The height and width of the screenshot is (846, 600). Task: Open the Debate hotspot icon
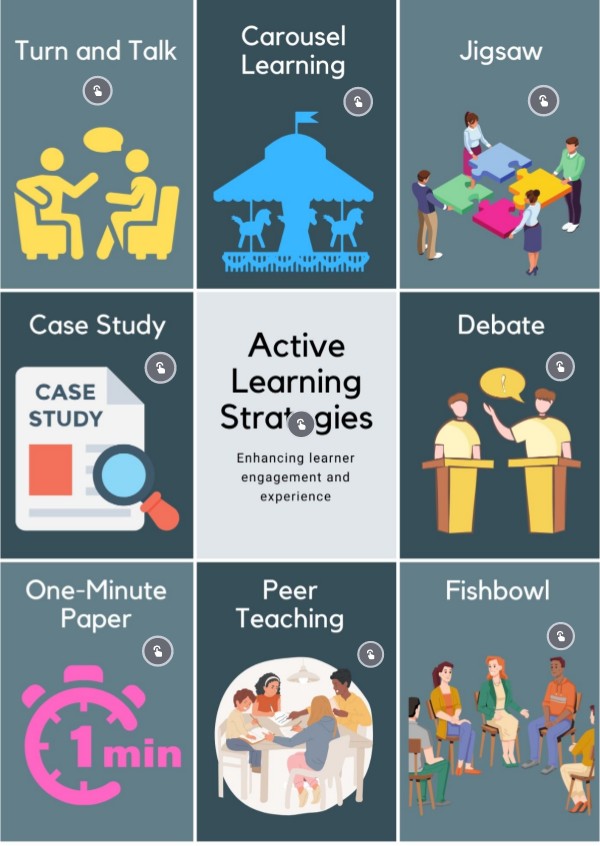point(561,367)
